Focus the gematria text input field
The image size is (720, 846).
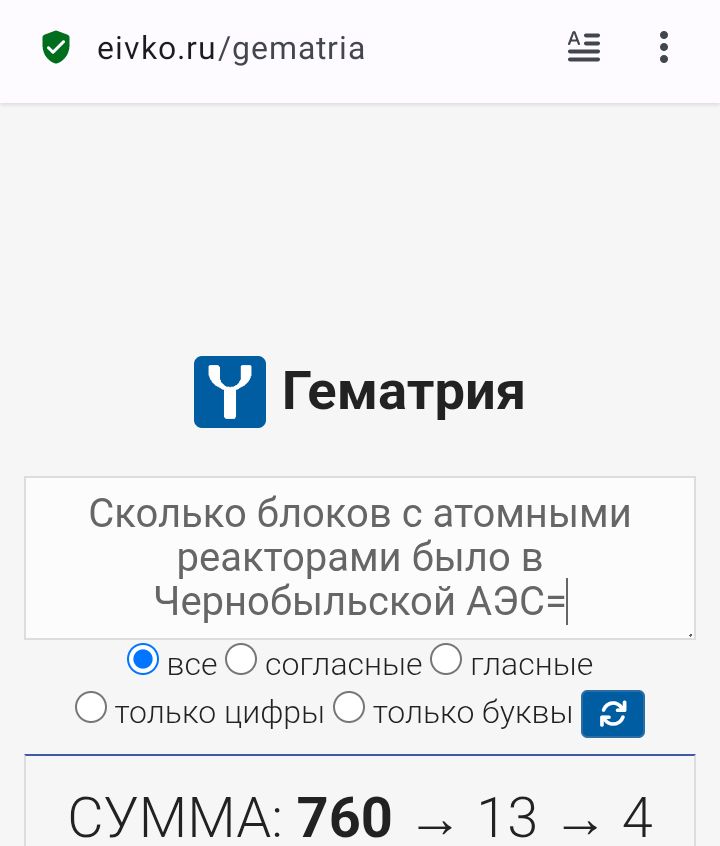(360, 557)
